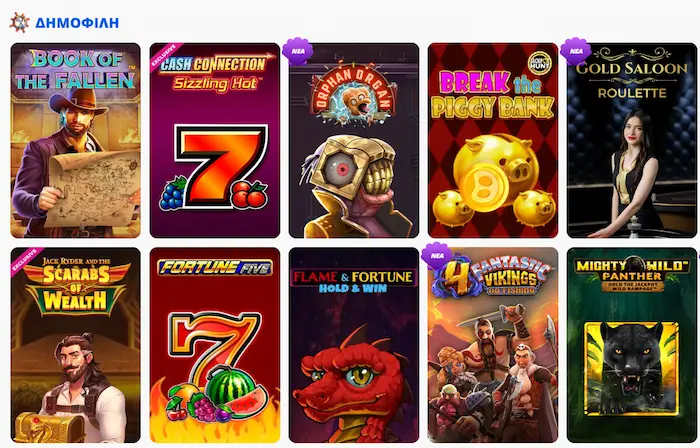The width and height of the screenshot is (700, 448).
Task: Select Scarabs of Wealth game
Action: [x=75, y=345]
